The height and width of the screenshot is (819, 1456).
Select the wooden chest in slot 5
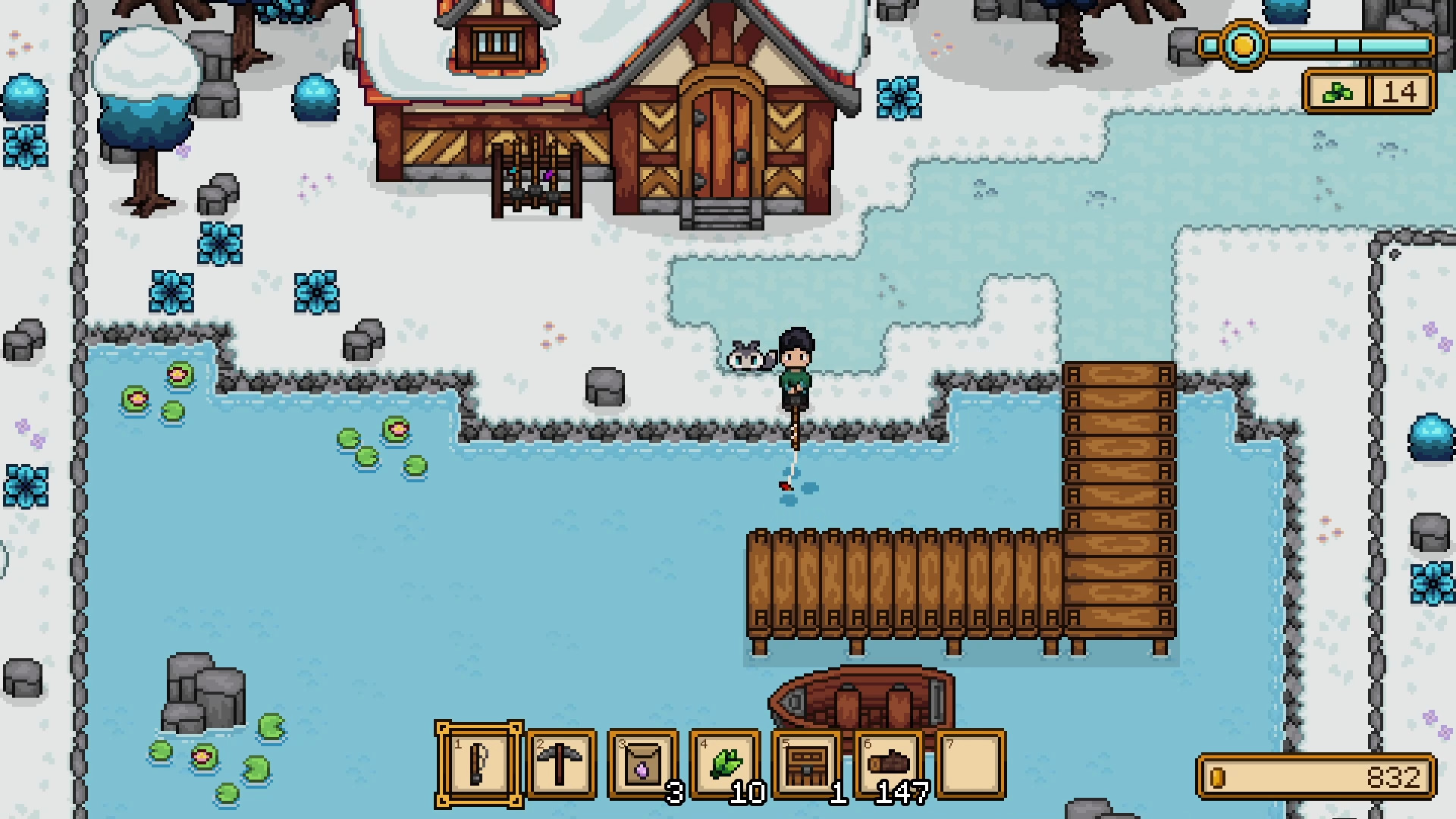[x=807, y=764]
